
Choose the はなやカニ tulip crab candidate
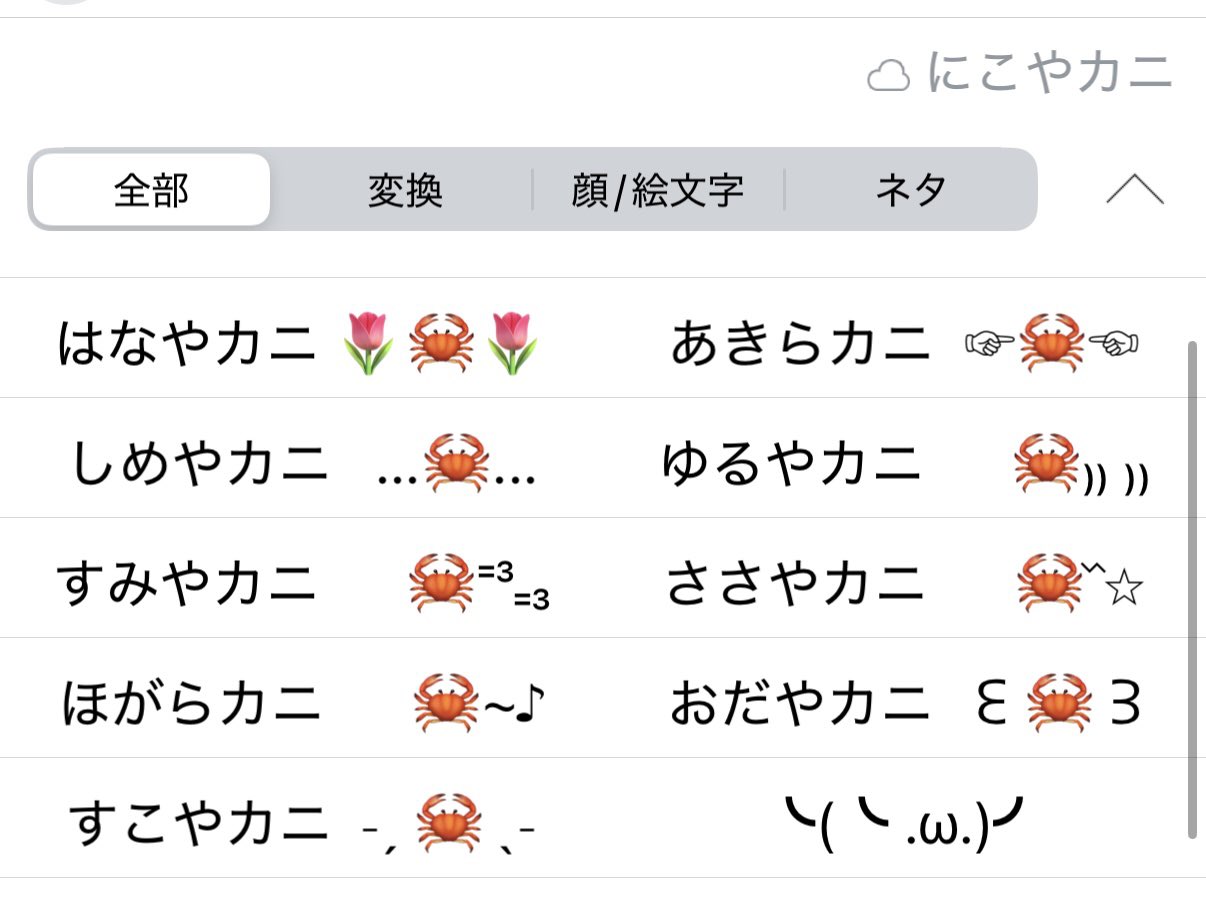(298, 342)
